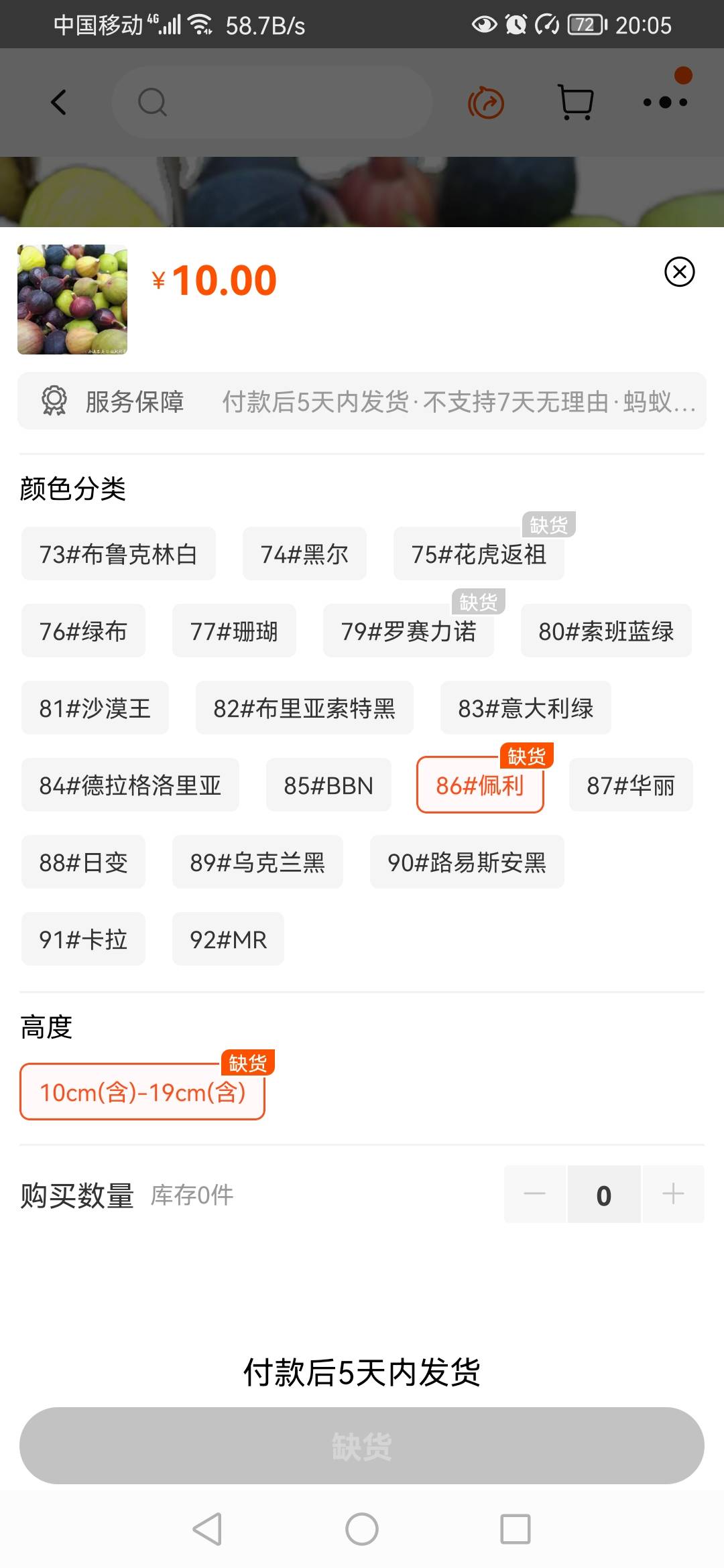Choose the 87#华丽 variety
724x1568 pixels.
(630, 785)
